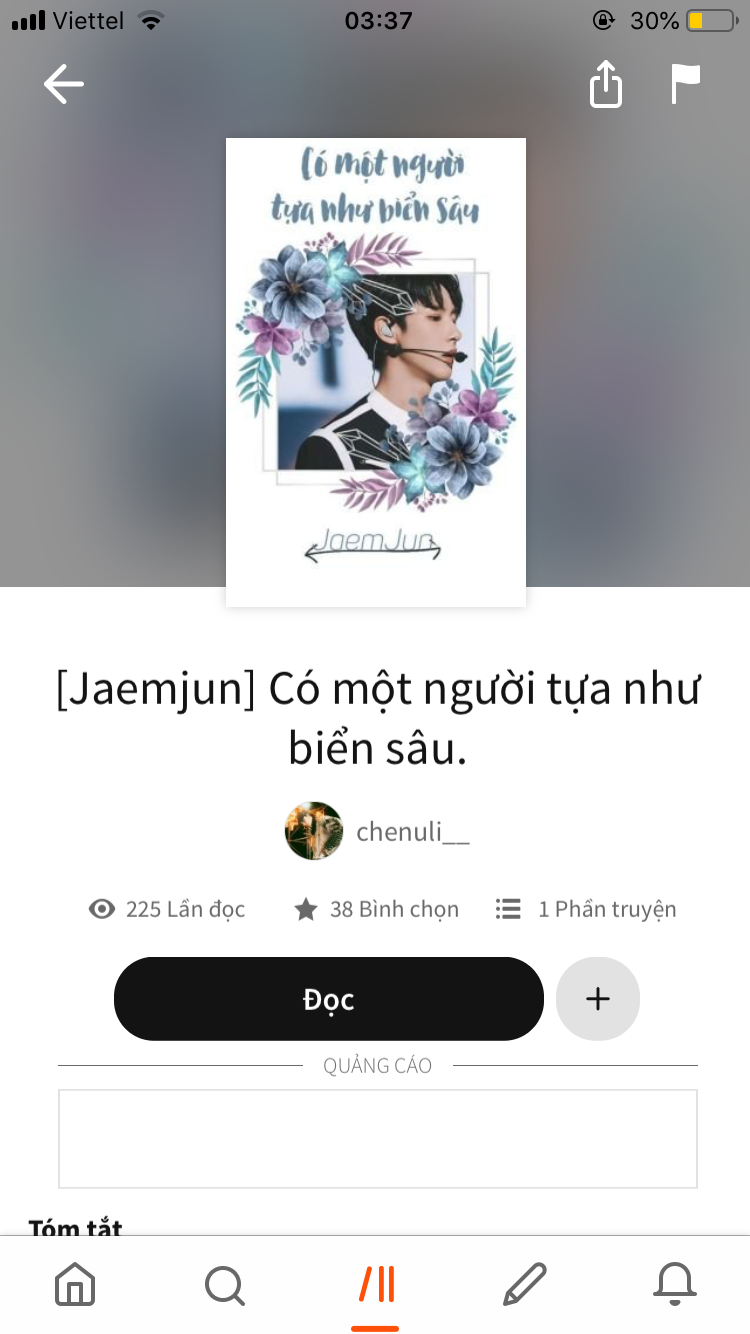Viewport: 750px width, 1334px height.
Task: Switch to the Home tab
Action: 75,1284
